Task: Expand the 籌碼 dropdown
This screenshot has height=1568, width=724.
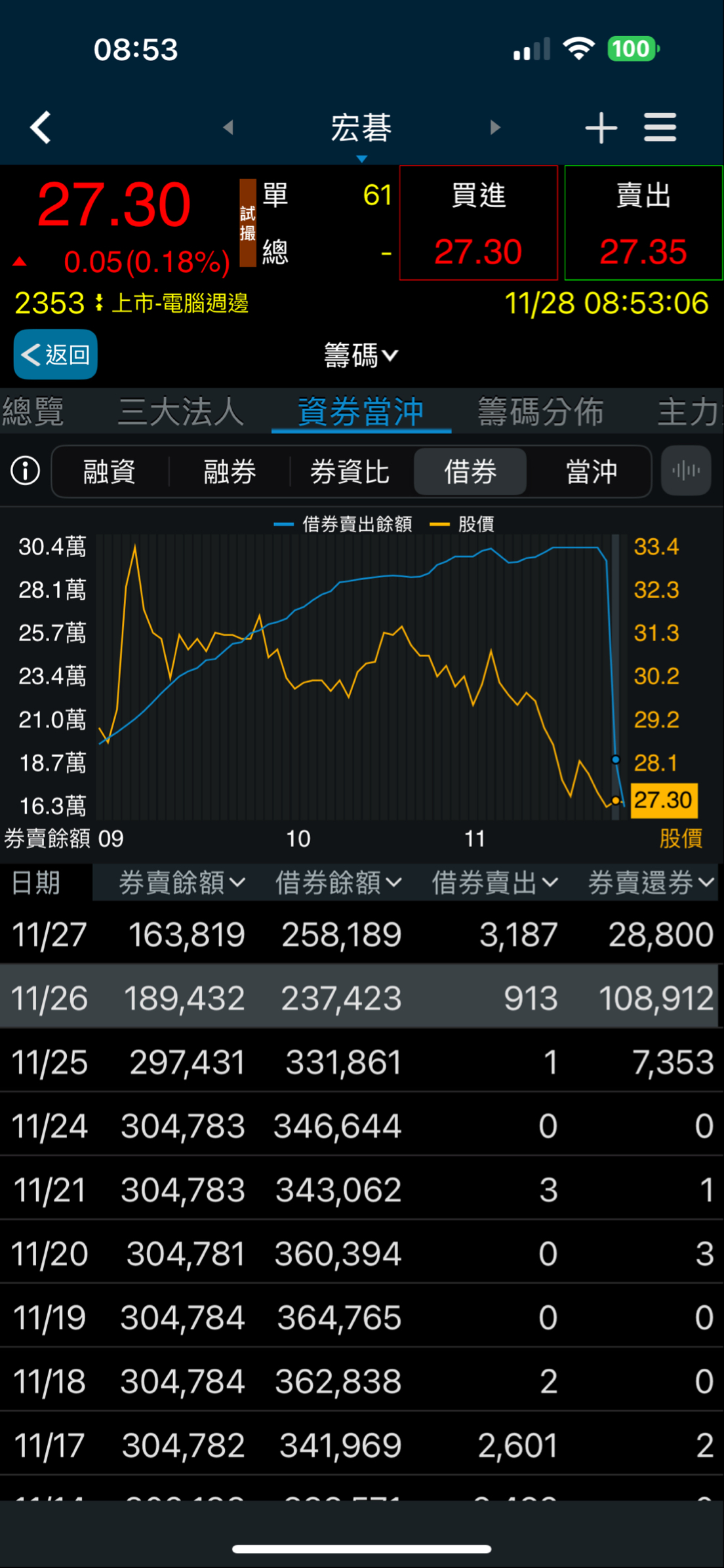Action: [x=361, y=355]
